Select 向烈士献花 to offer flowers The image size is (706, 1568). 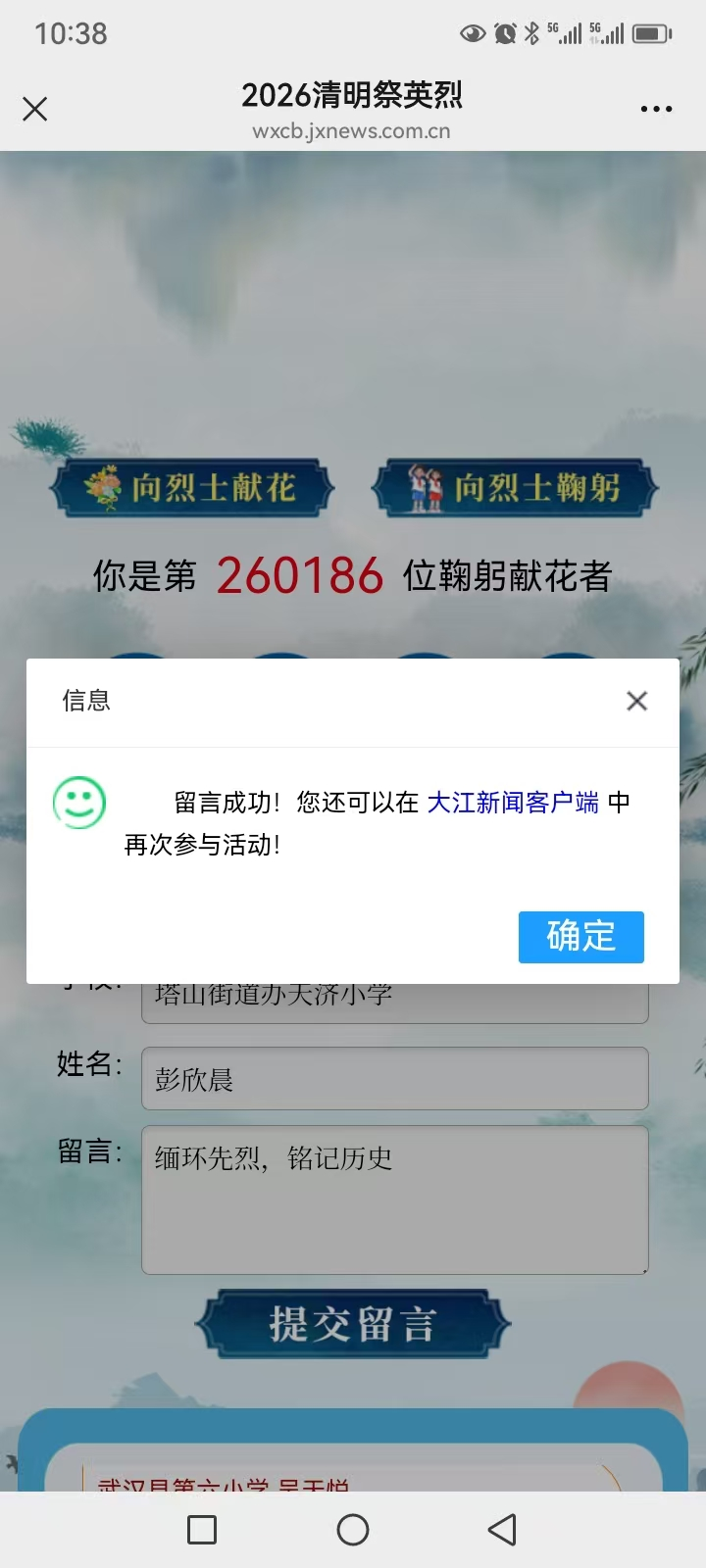pyautogui.click(x=193, y=486)
